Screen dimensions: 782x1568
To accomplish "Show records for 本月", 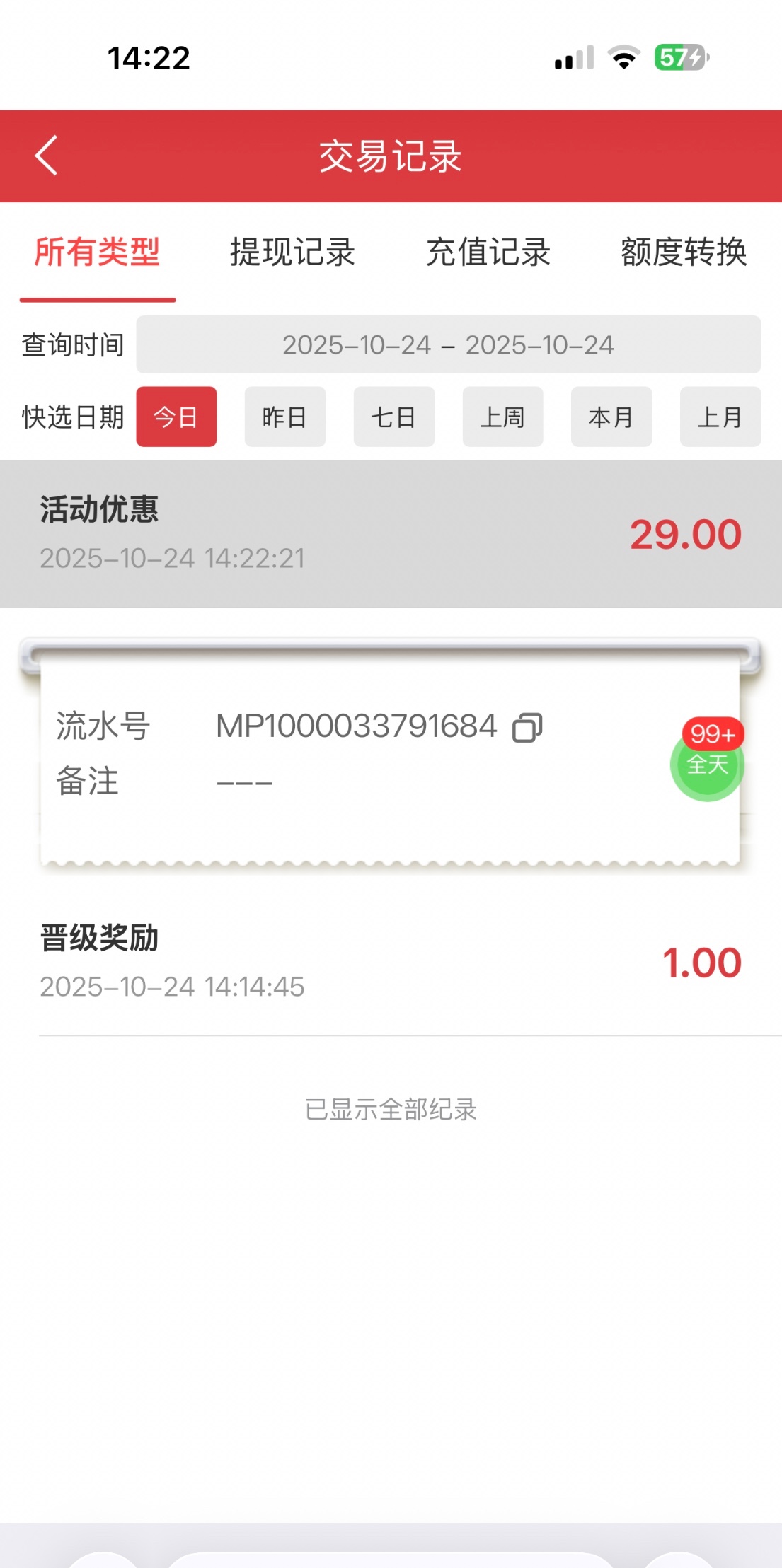I will [x=611, y=417].
